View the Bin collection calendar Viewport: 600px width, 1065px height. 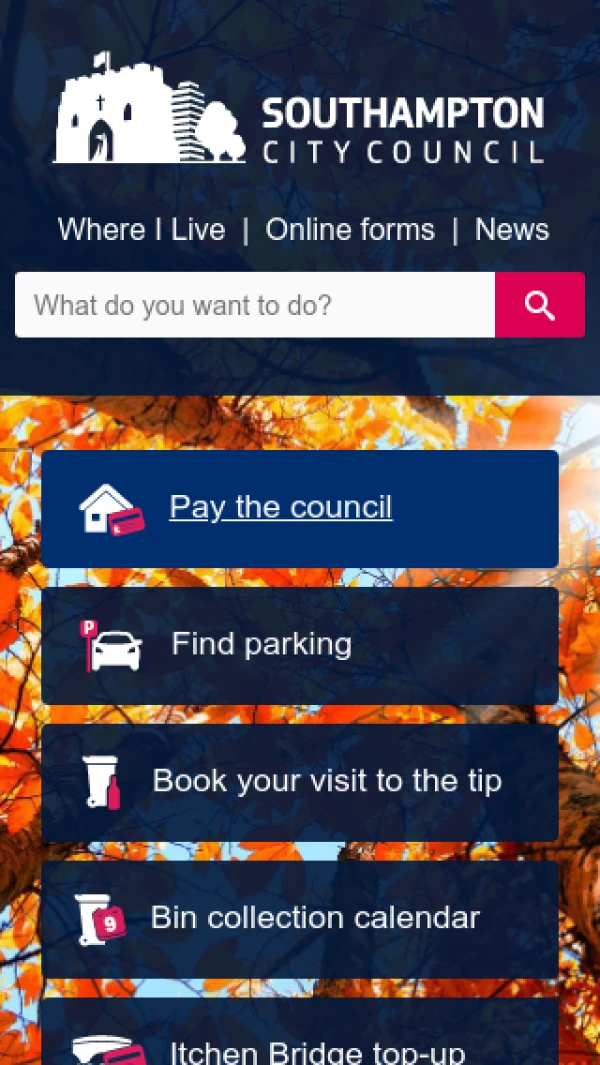[x=315, y=918]
